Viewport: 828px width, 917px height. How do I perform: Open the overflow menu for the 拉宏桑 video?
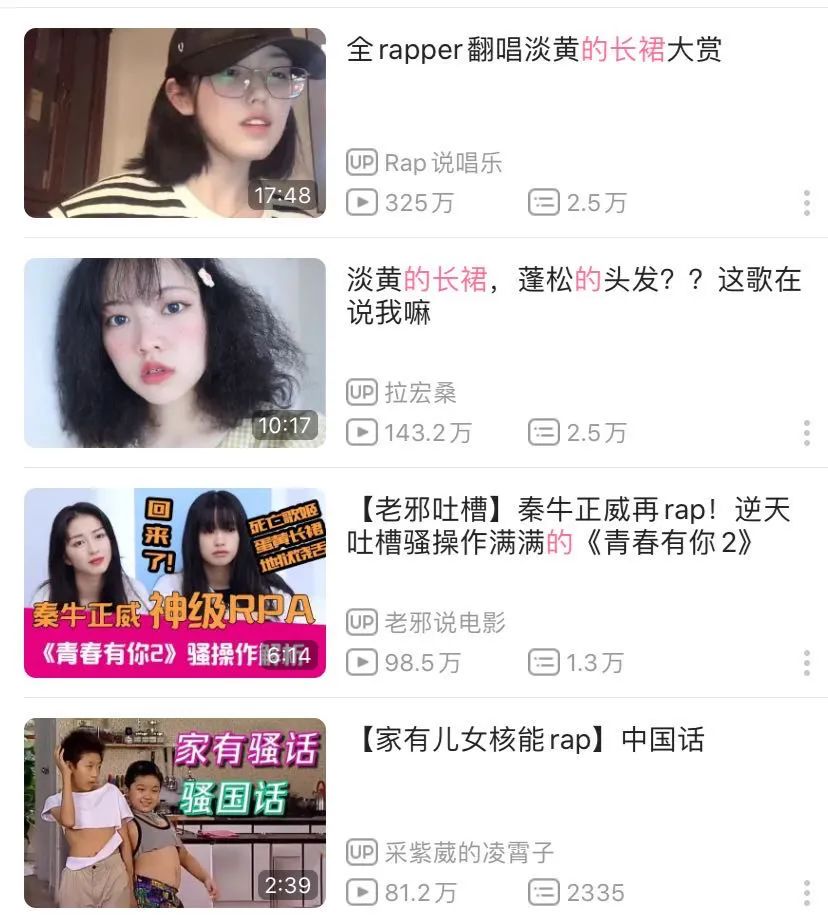pos(806,433)
